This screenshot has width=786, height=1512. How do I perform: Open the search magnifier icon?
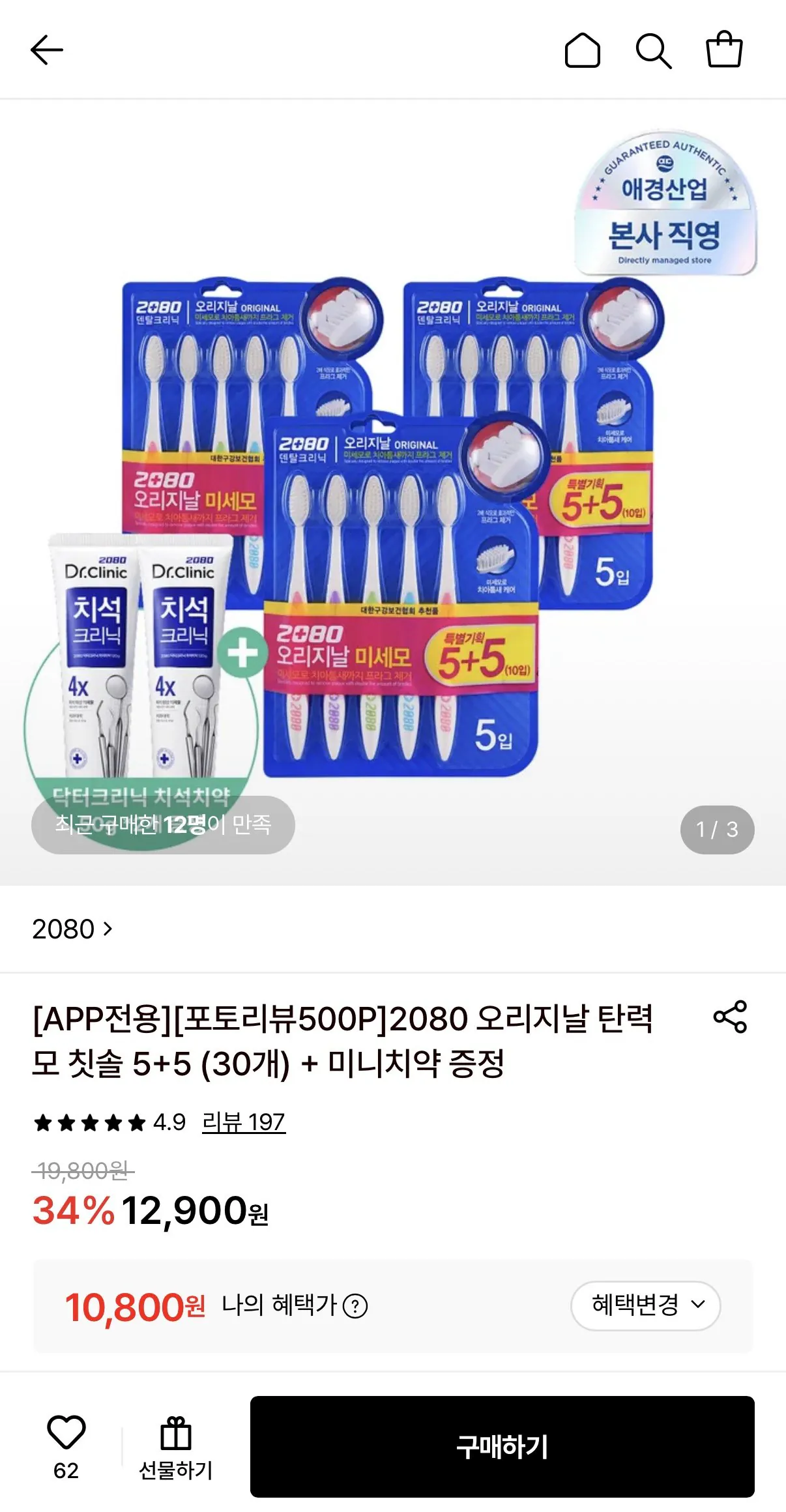pyautogui.click(x=653, y=50)
